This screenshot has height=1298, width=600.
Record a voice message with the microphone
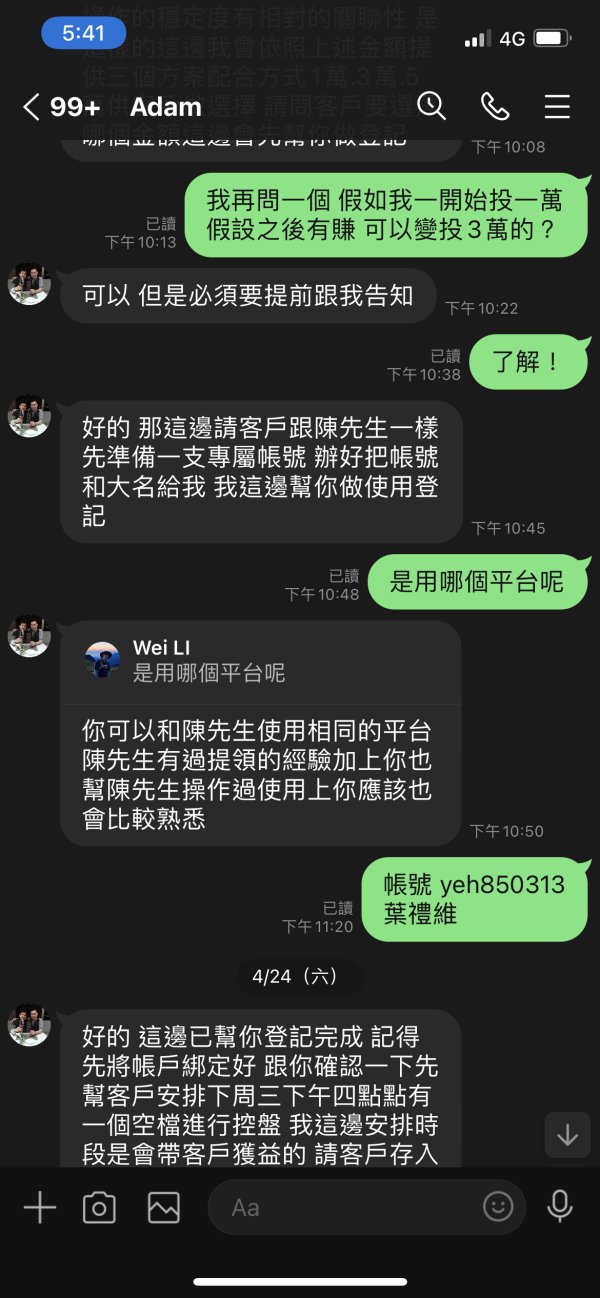[560, 1207]
